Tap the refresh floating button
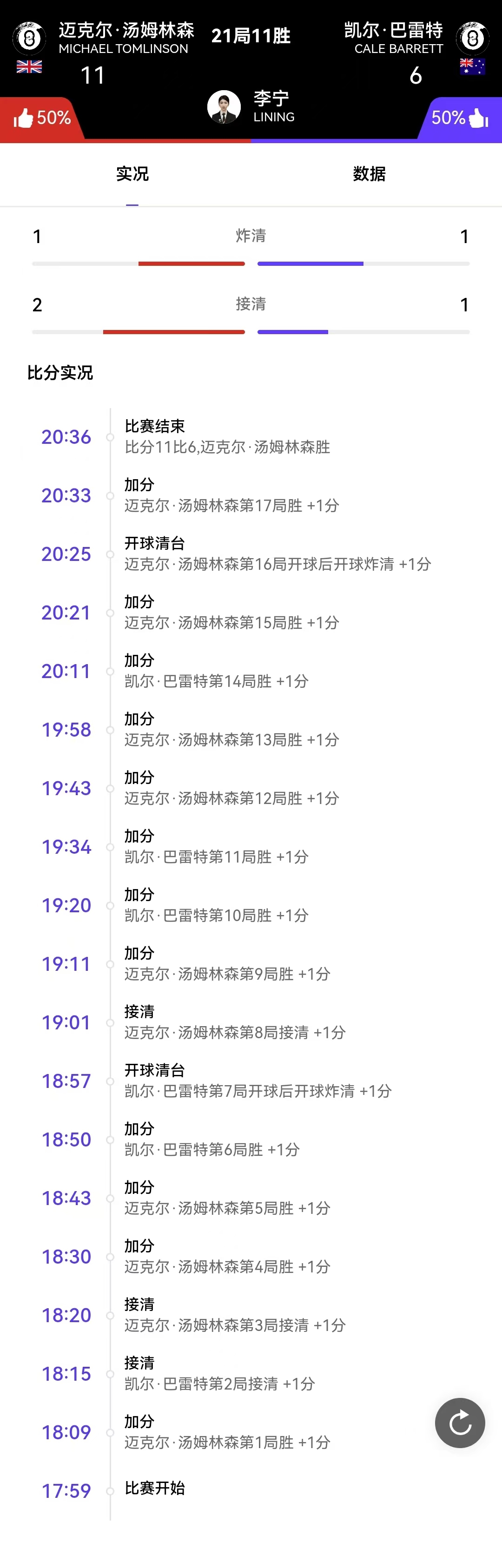 point(459,1423)
